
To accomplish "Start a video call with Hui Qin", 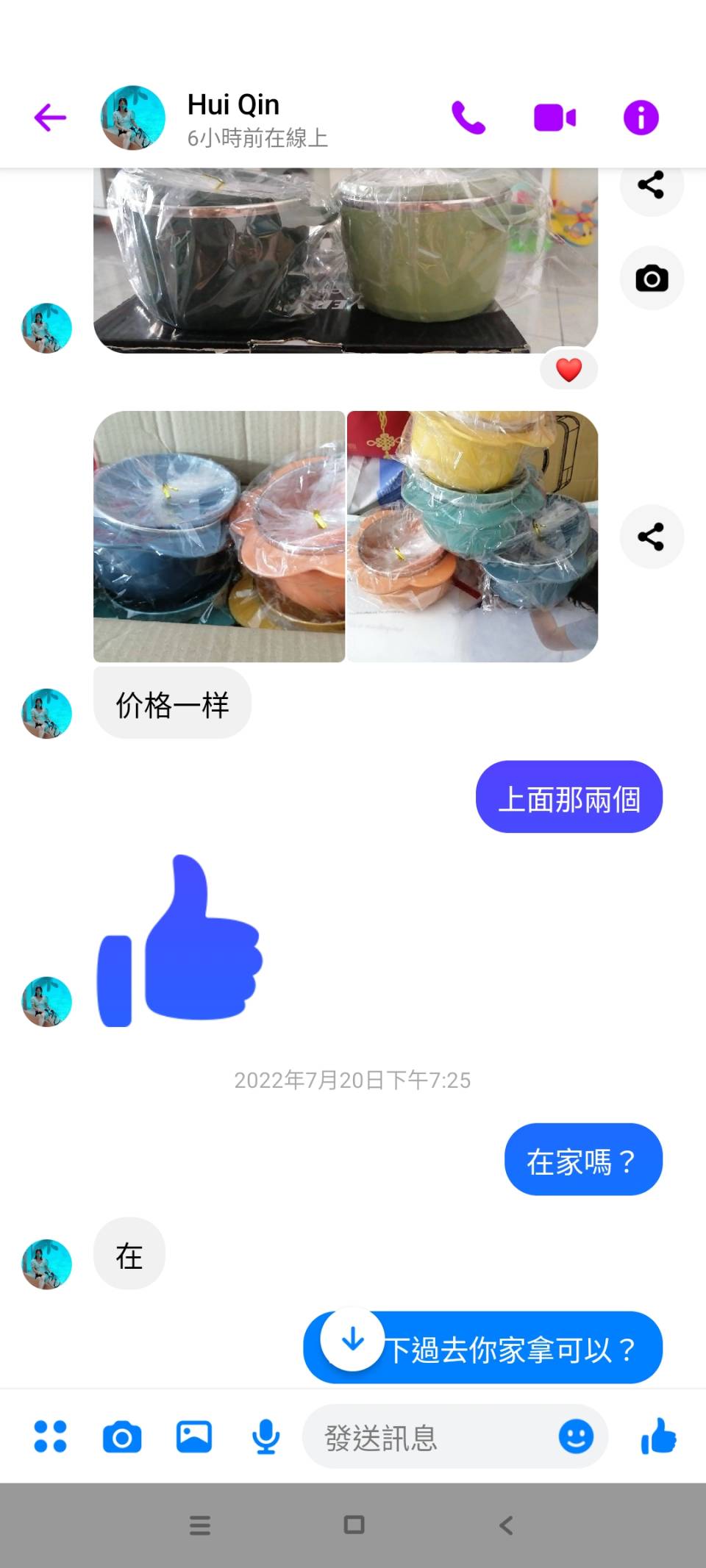I will coord(555,117).
